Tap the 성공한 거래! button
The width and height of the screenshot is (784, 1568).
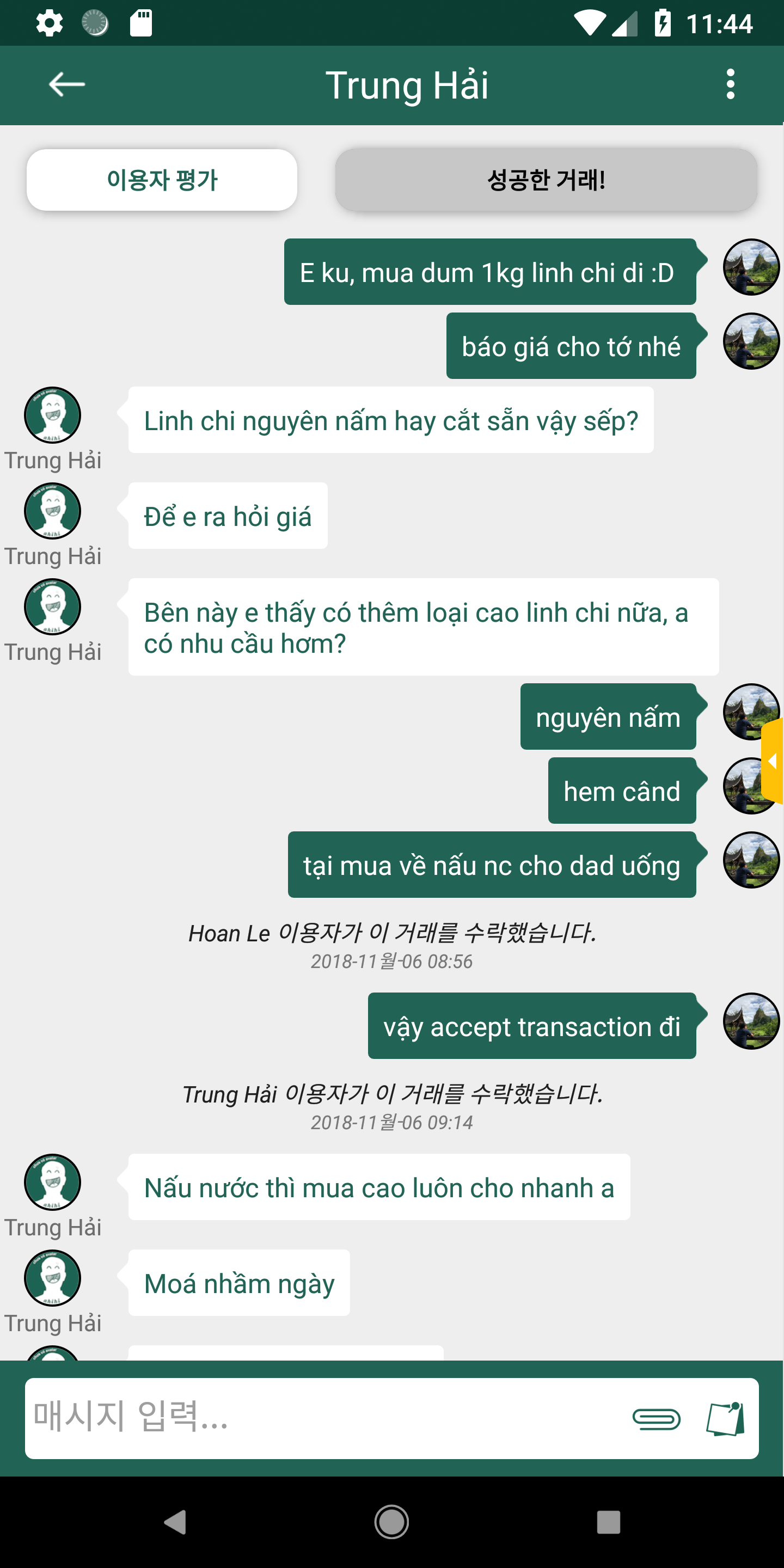point(546,180)
